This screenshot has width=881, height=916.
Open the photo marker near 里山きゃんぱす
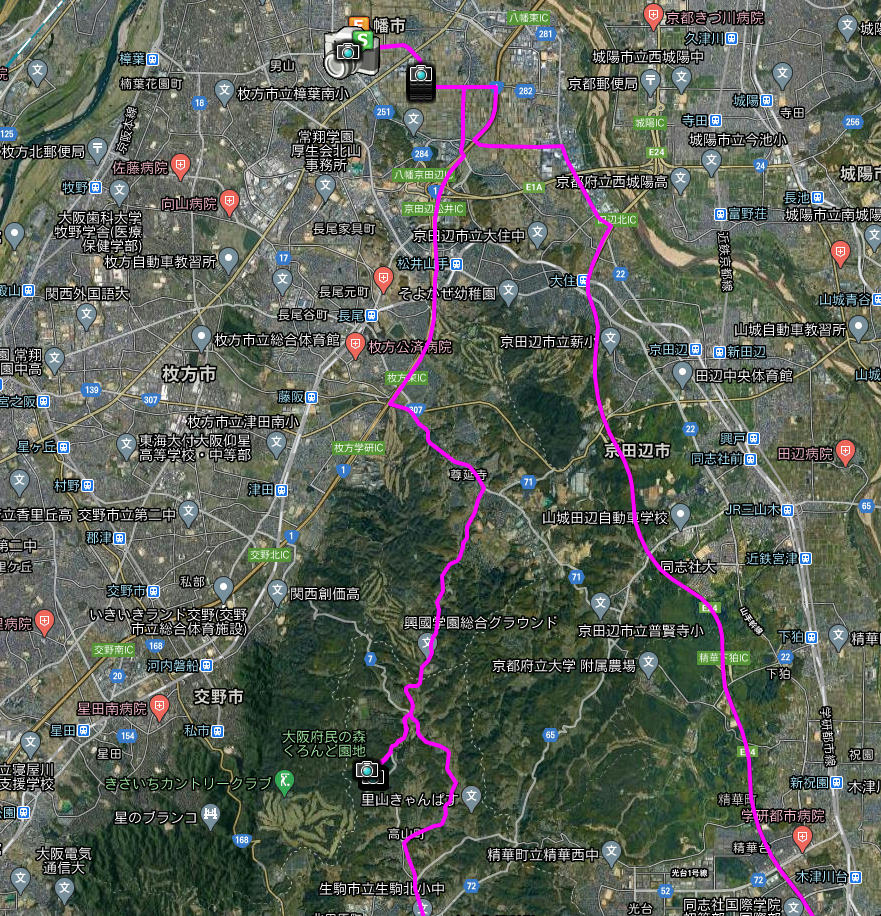coord(368,771)
